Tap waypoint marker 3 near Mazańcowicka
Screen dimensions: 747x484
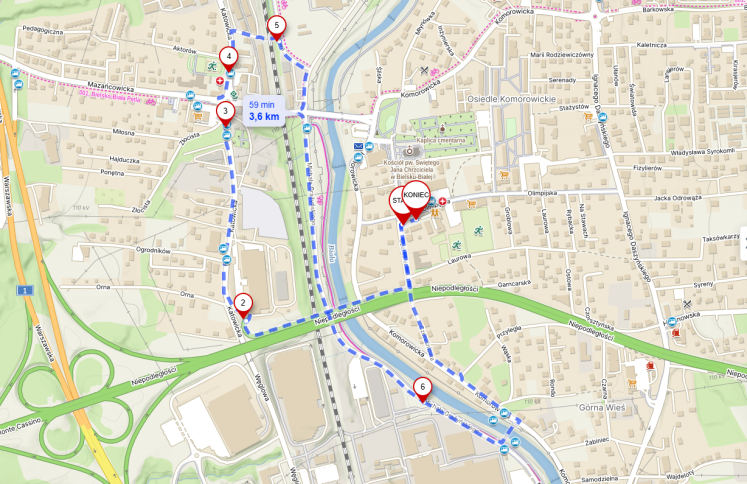(x=226, y=111)
